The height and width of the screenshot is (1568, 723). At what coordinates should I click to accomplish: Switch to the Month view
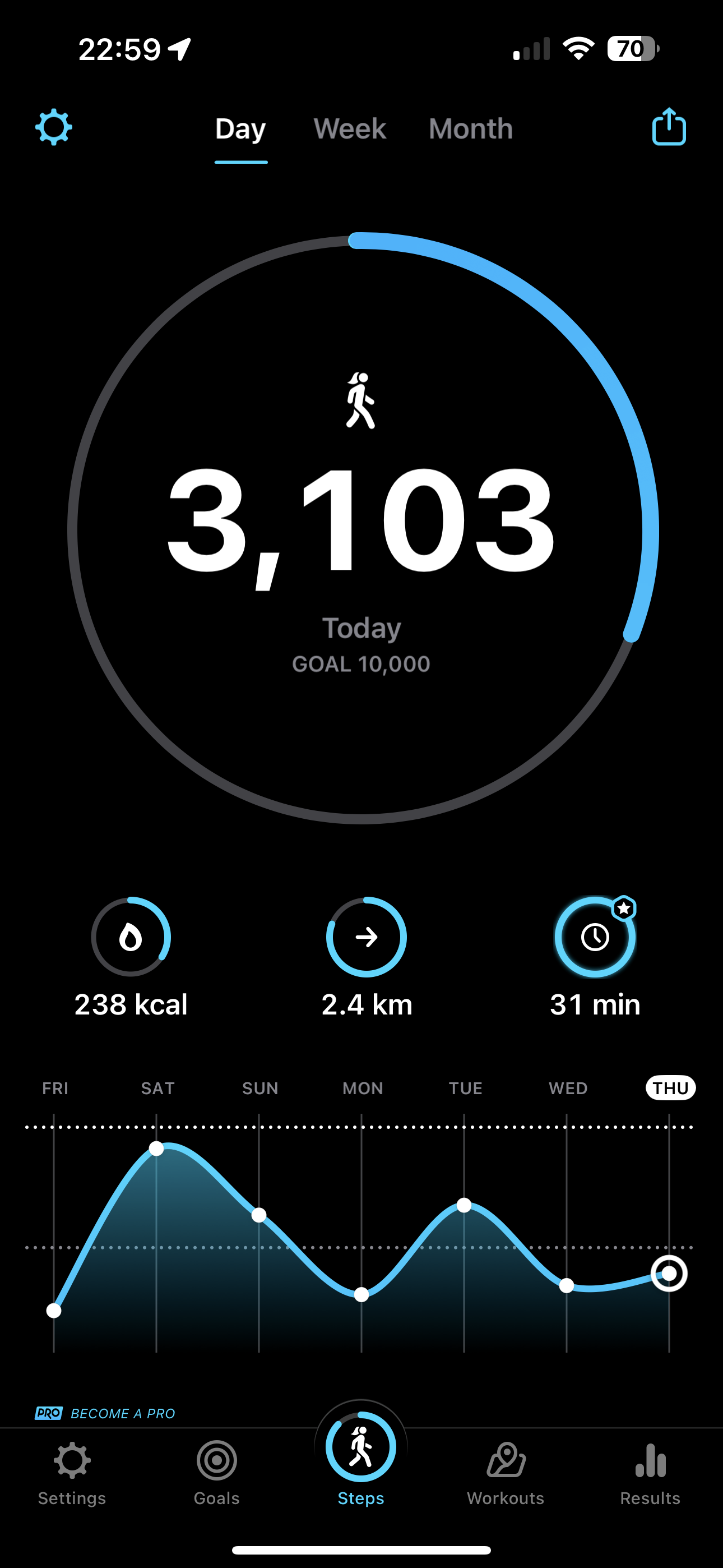coord(470,129)
